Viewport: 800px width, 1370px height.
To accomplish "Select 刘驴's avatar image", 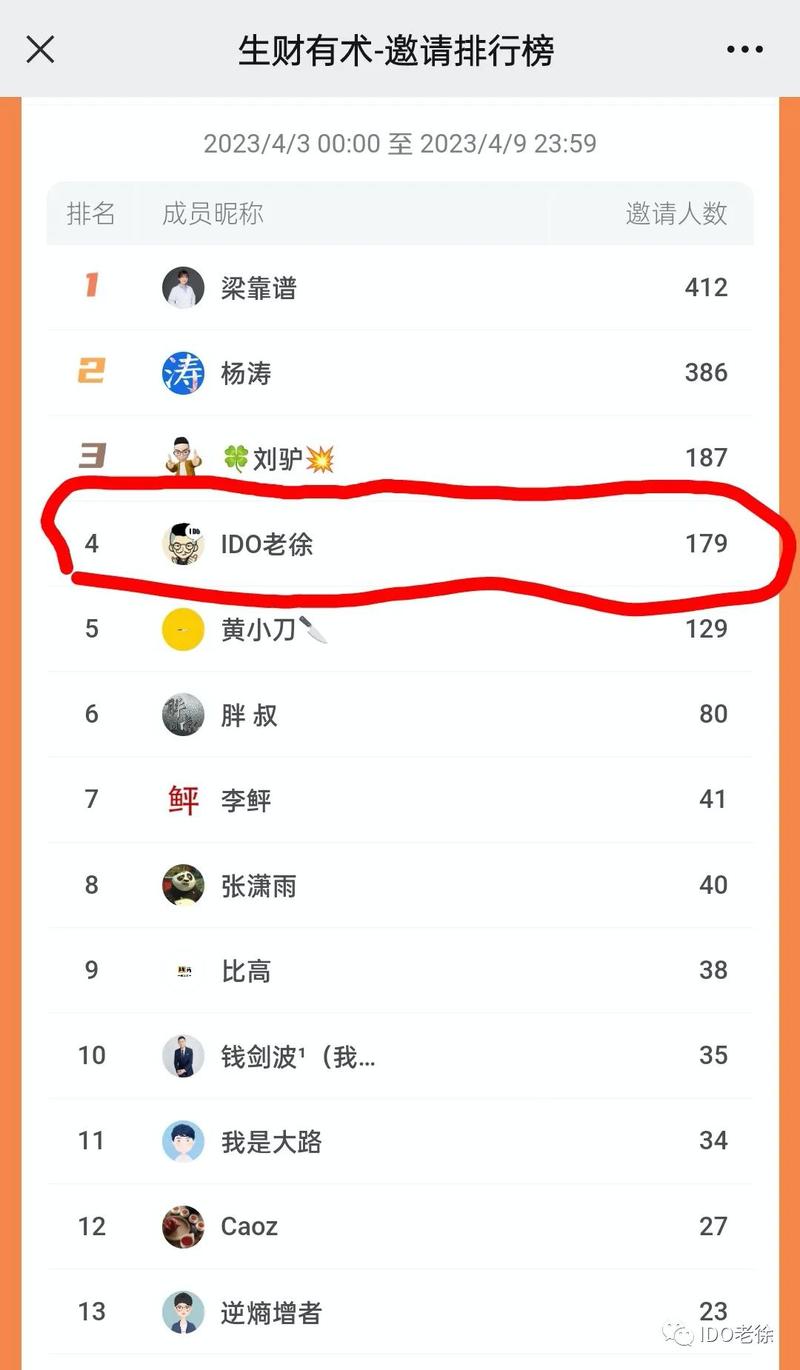I will point(183,458).
